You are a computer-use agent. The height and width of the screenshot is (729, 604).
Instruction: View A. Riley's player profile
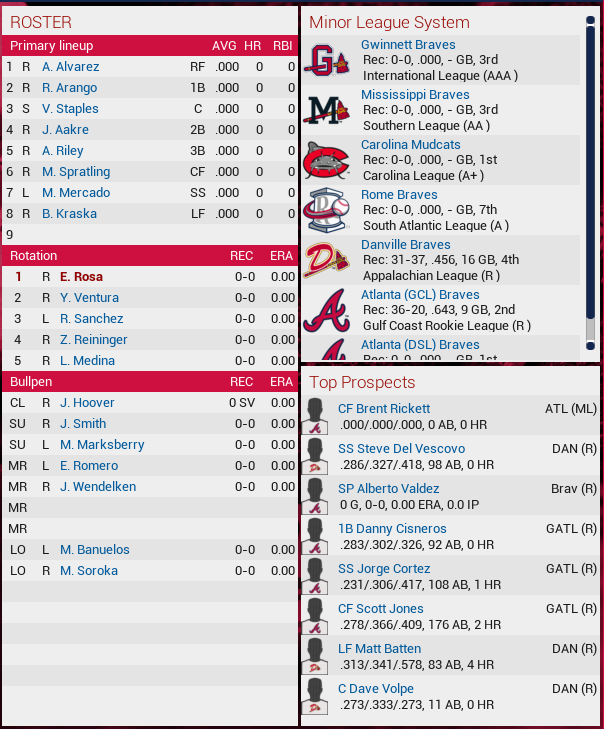click(63, 151)
